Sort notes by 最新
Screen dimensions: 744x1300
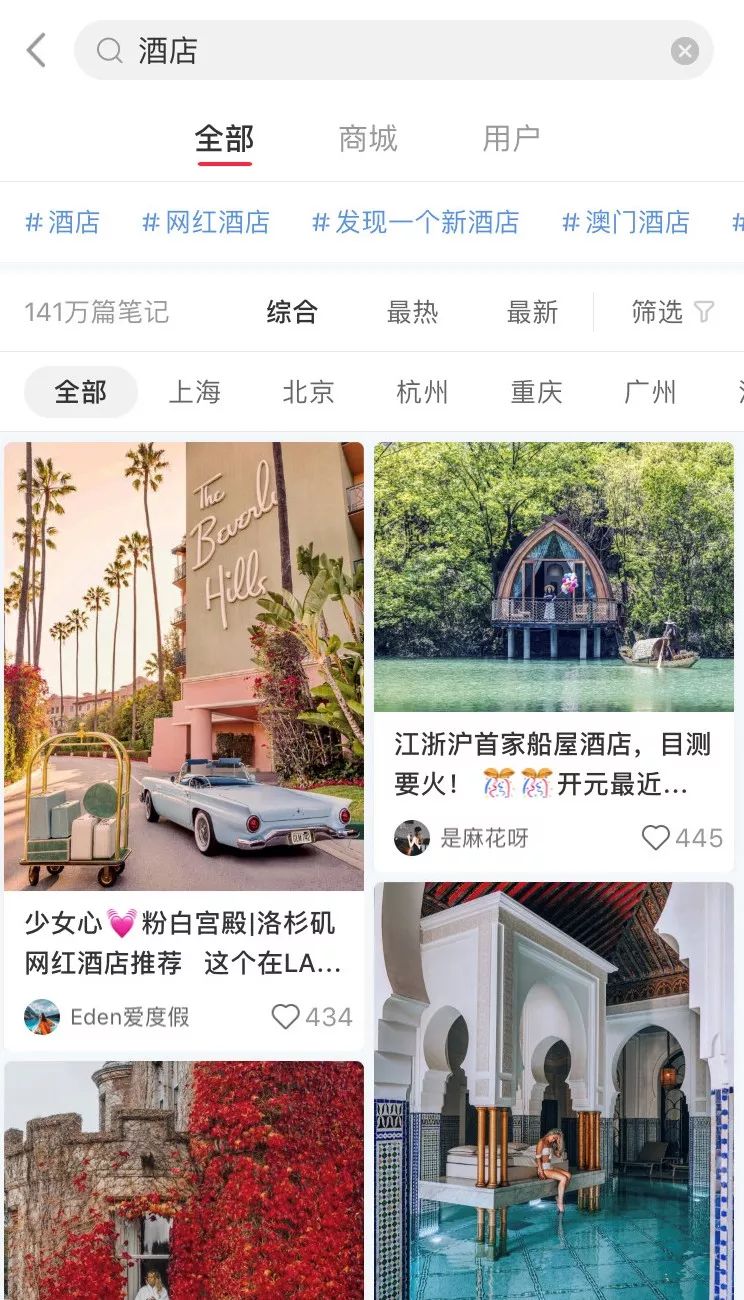pos(532,313)
